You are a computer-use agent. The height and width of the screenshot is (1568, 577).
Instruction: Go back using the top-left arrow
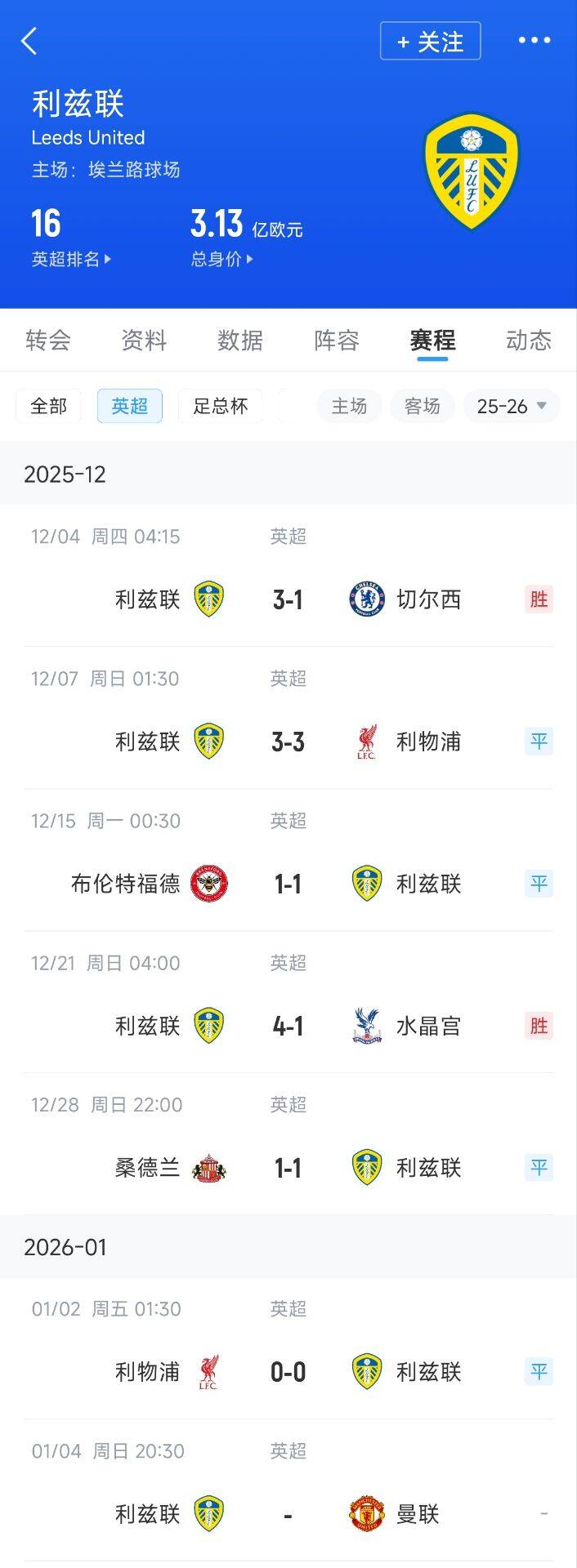point(29,40)
